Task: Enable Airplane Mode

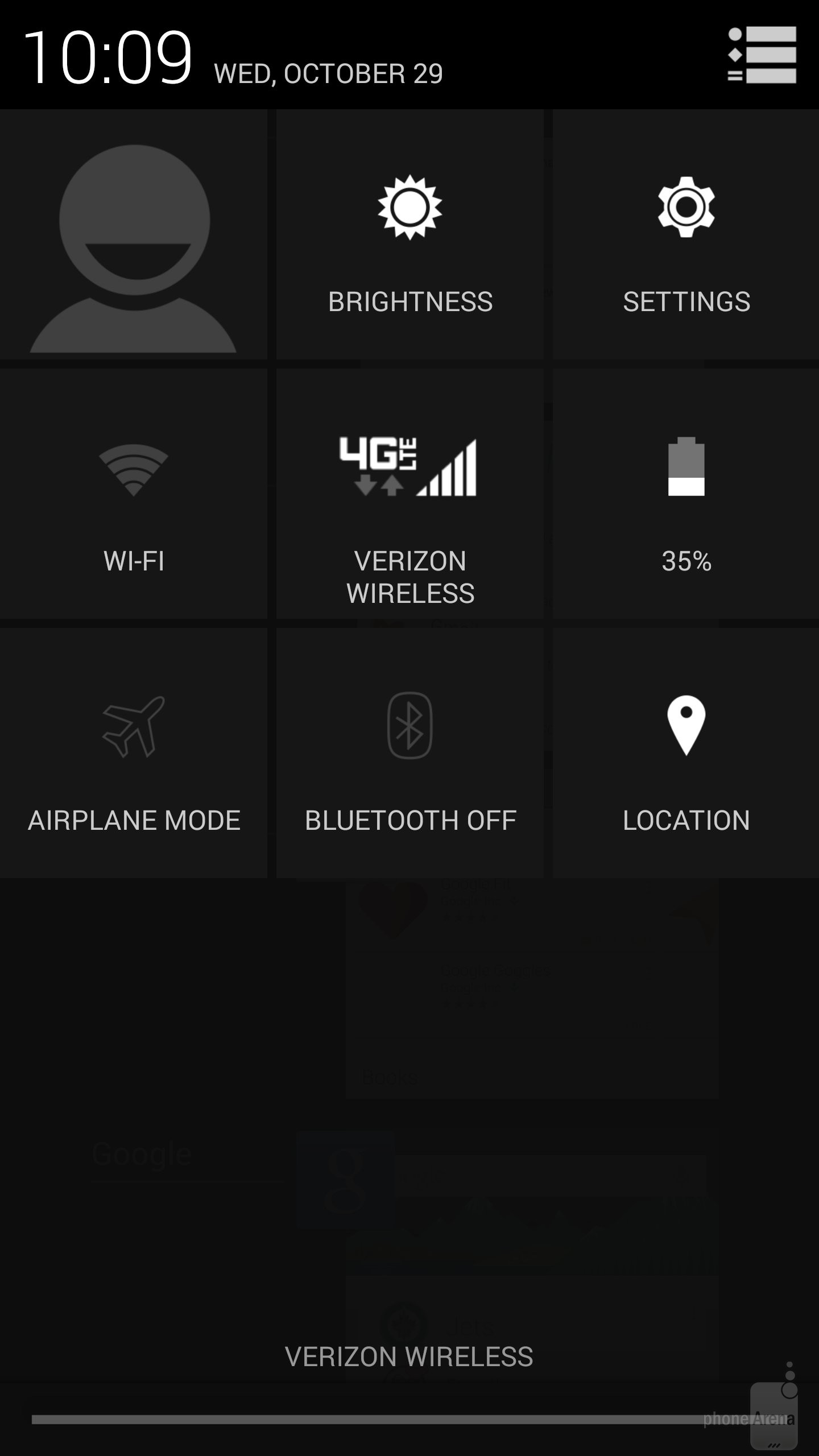Action: click(x=133, y=753)
